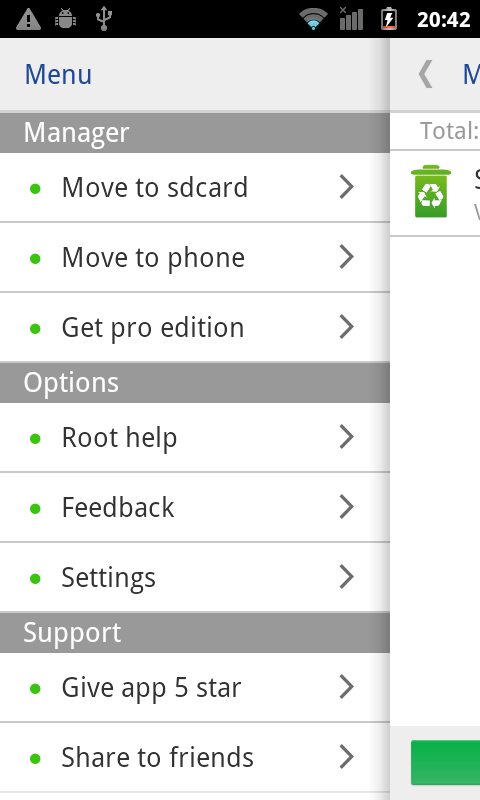Open the Feedback item
480x800 pixels.
(194, 507)
